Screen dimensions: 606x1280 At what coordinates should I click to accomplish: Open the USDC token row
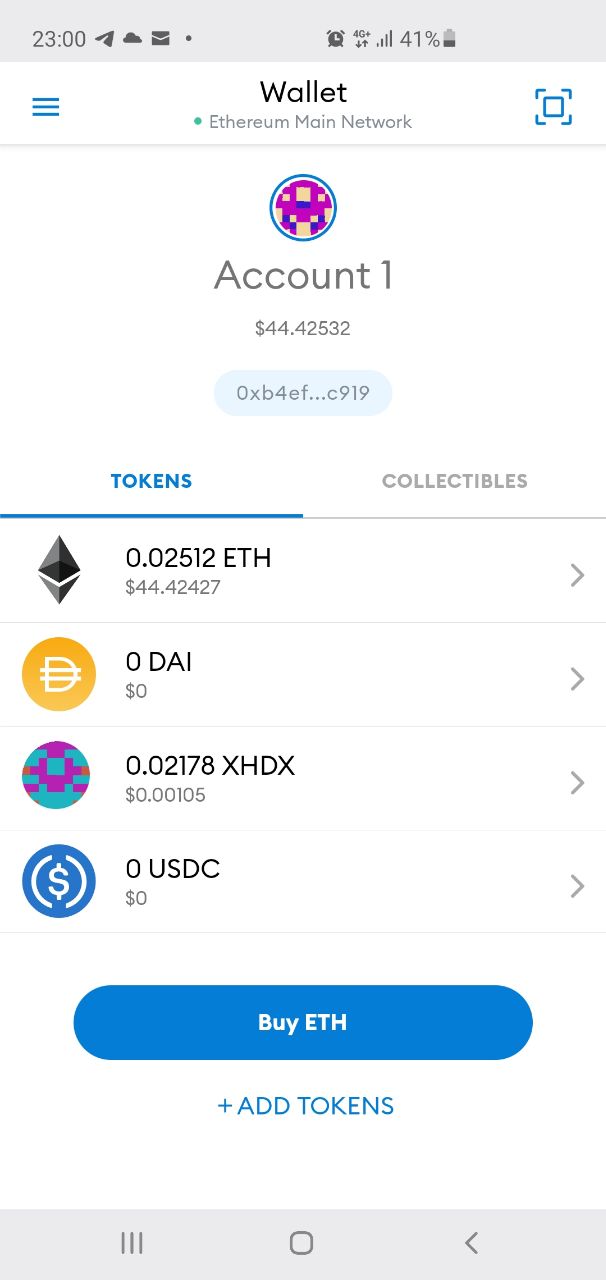tap(303, 882)
